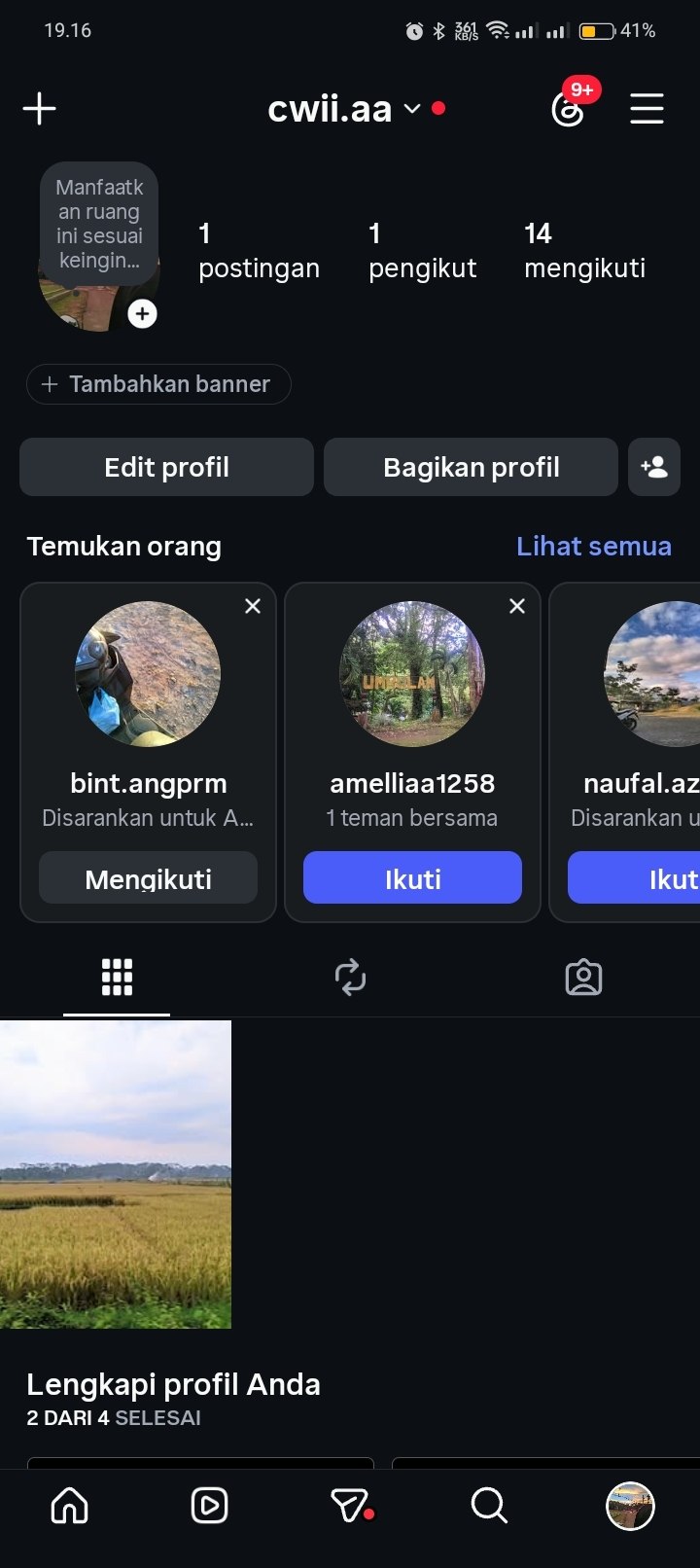Tap the plus icon to create a post
The width and height of the screenshot is (700, 1568).
(x=40, y=108)
